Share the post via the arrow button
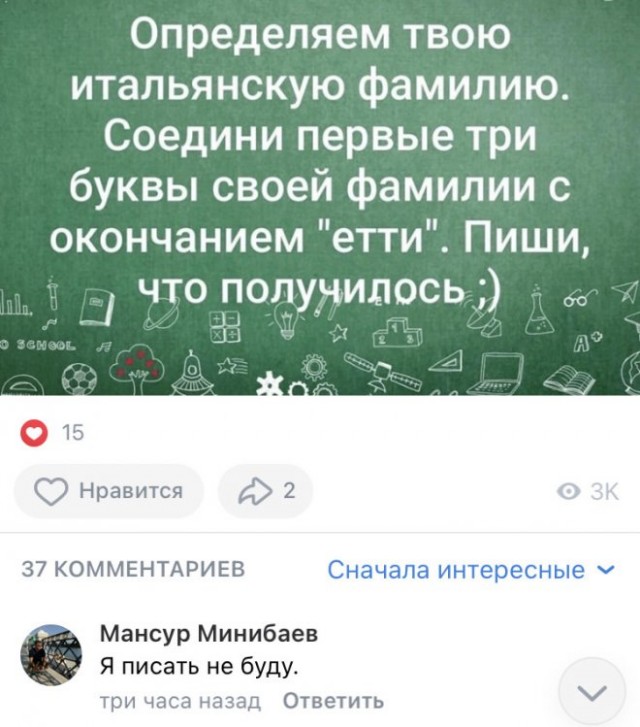 pyautogui.click(x=265, y=491)
